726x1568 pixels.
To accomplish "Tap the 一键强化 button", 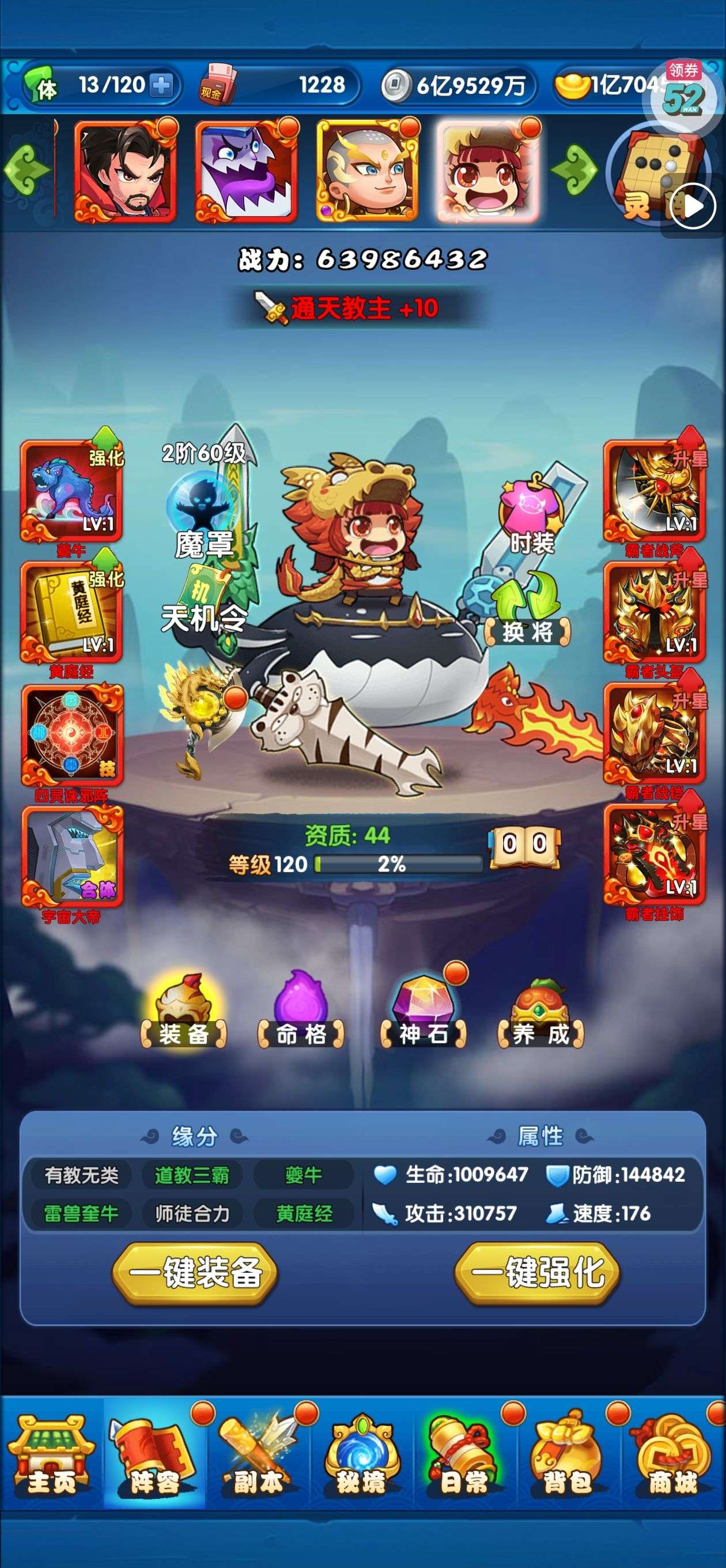I will [x=537, y=1272].
